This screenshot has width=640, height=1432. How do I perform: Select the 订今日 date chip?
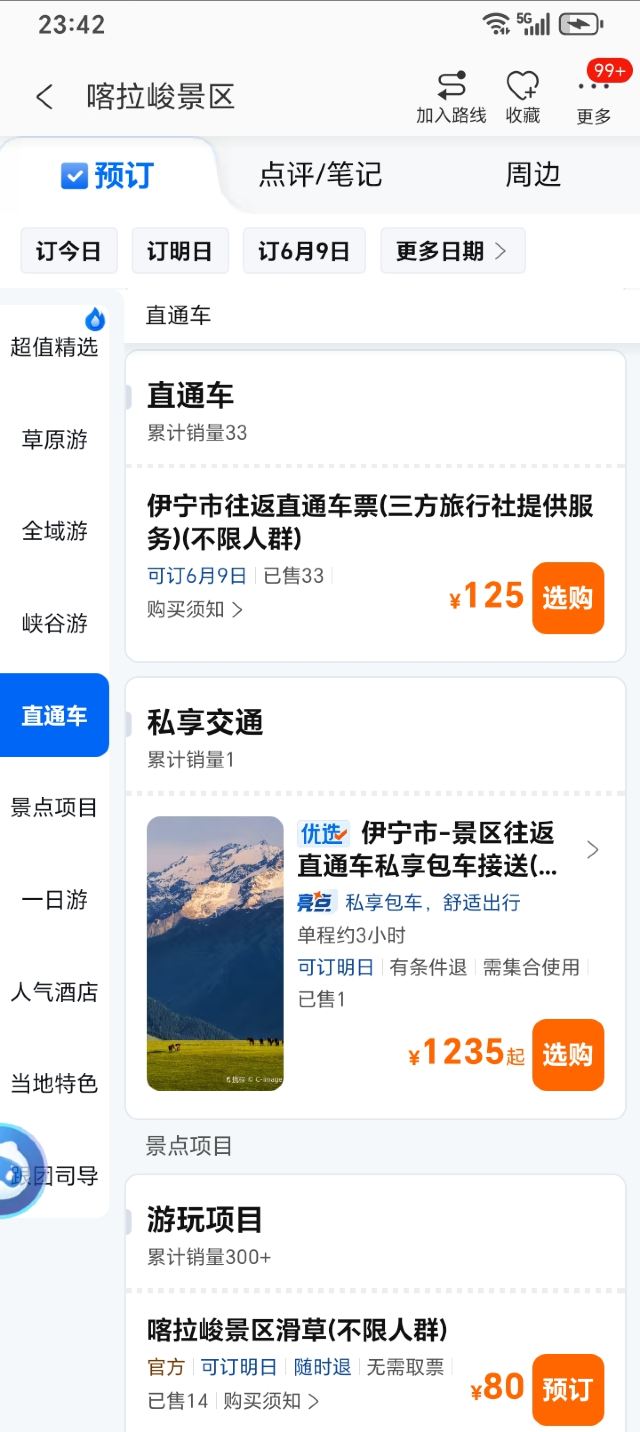69,251
